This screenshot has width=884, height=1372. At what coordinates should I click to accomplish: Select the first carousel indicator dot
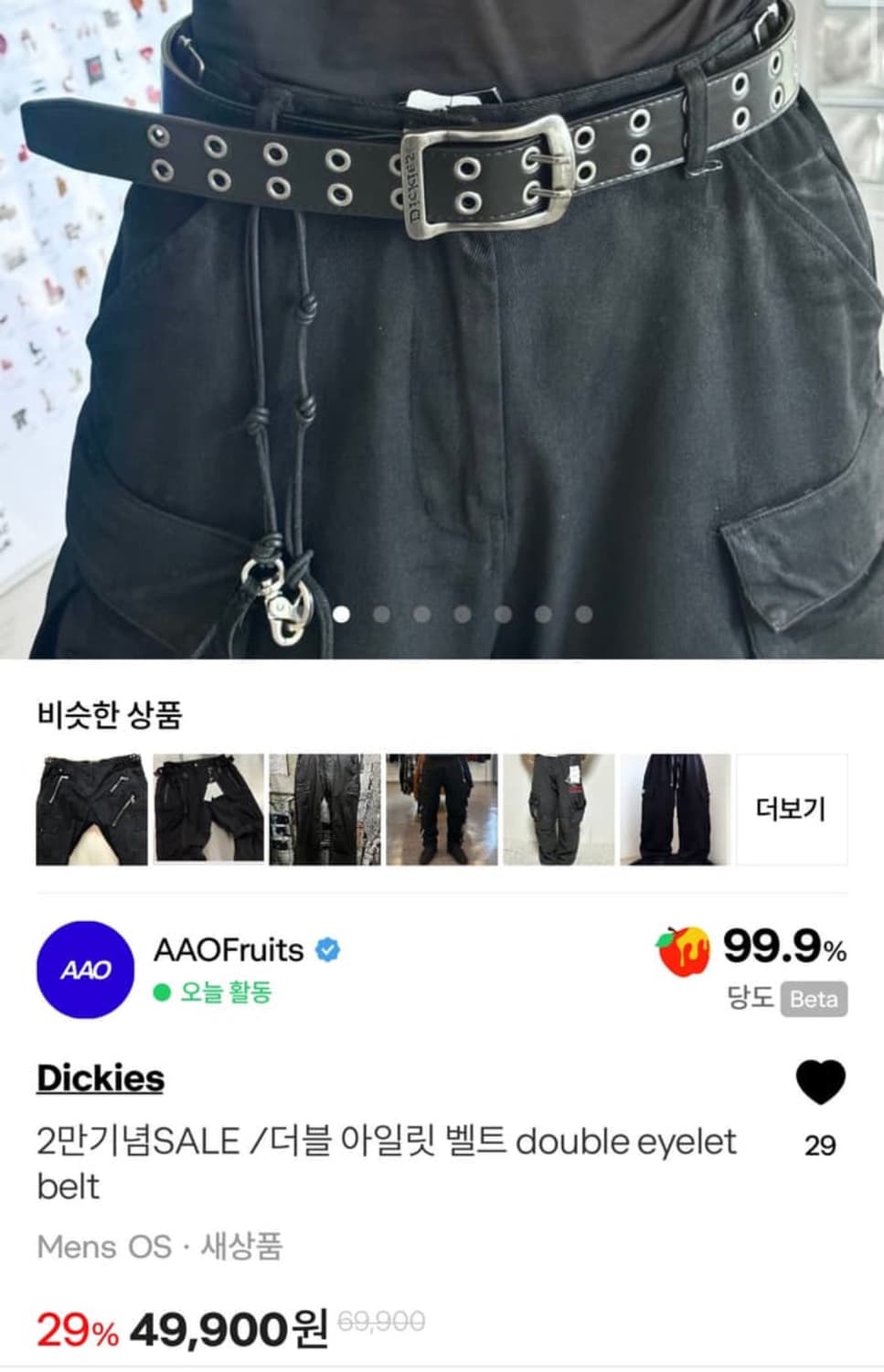(342, 616)
